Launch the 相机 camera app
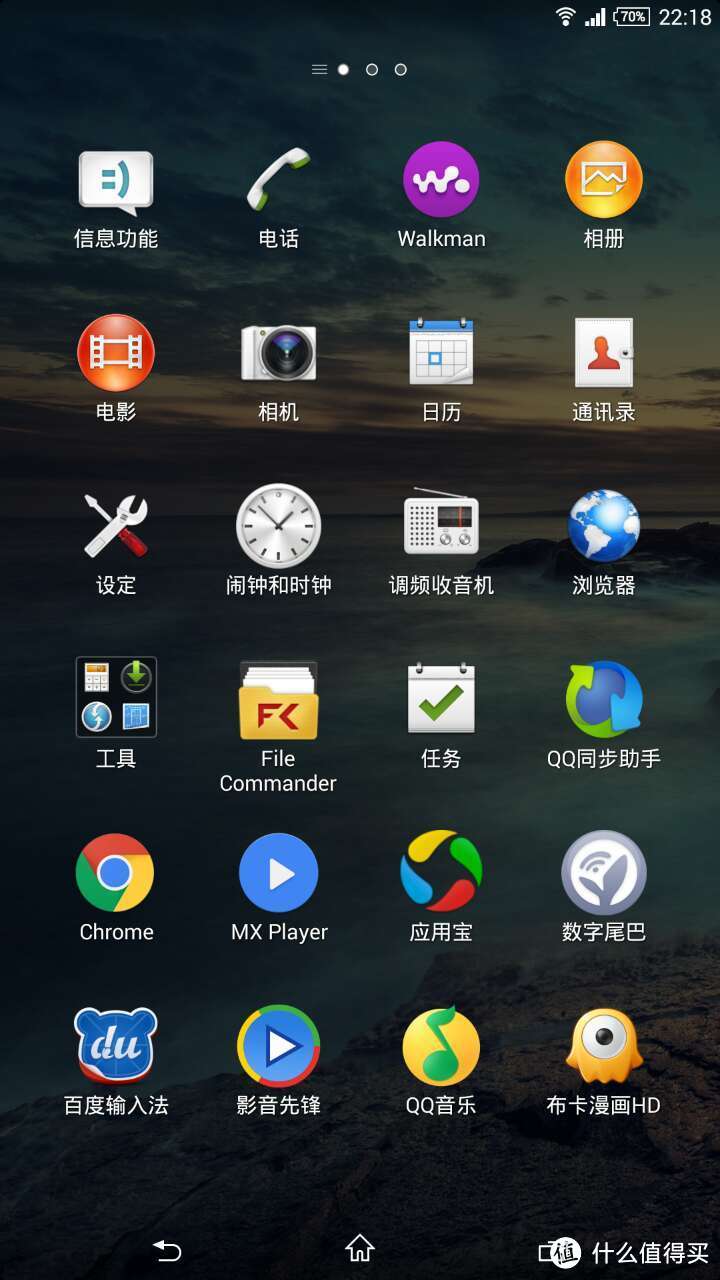 [278, 353]
